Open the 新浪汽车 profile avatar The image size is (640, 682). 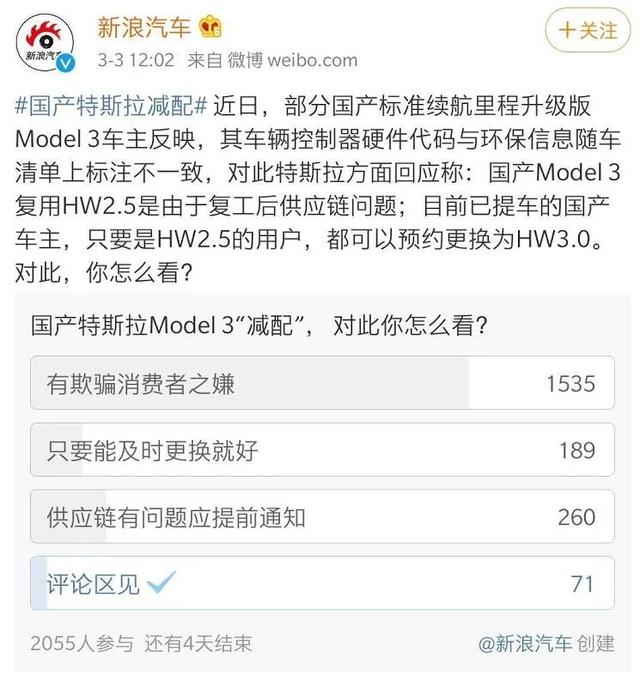pos(43,41)
